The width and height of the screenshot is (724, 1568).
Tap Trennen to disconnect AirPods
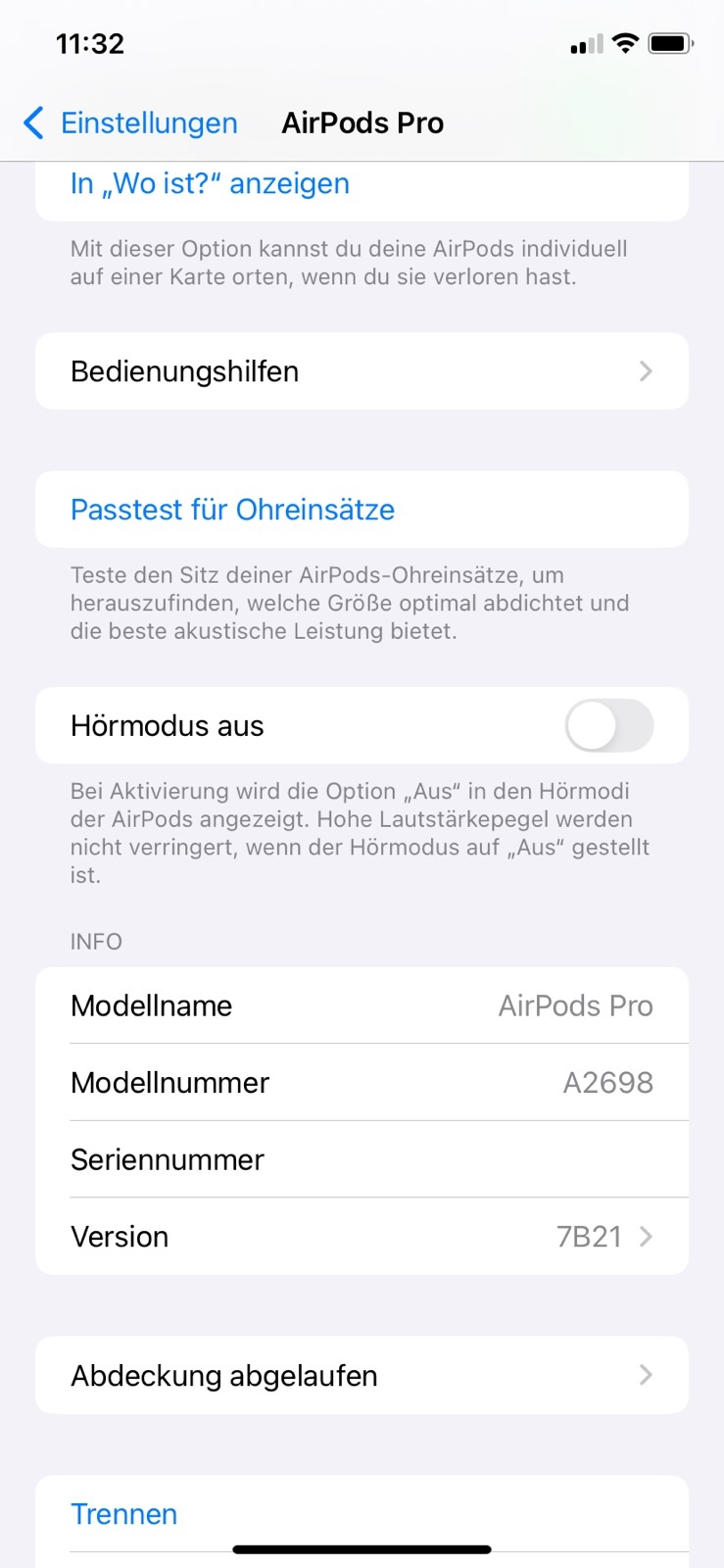click(124, 1514)
